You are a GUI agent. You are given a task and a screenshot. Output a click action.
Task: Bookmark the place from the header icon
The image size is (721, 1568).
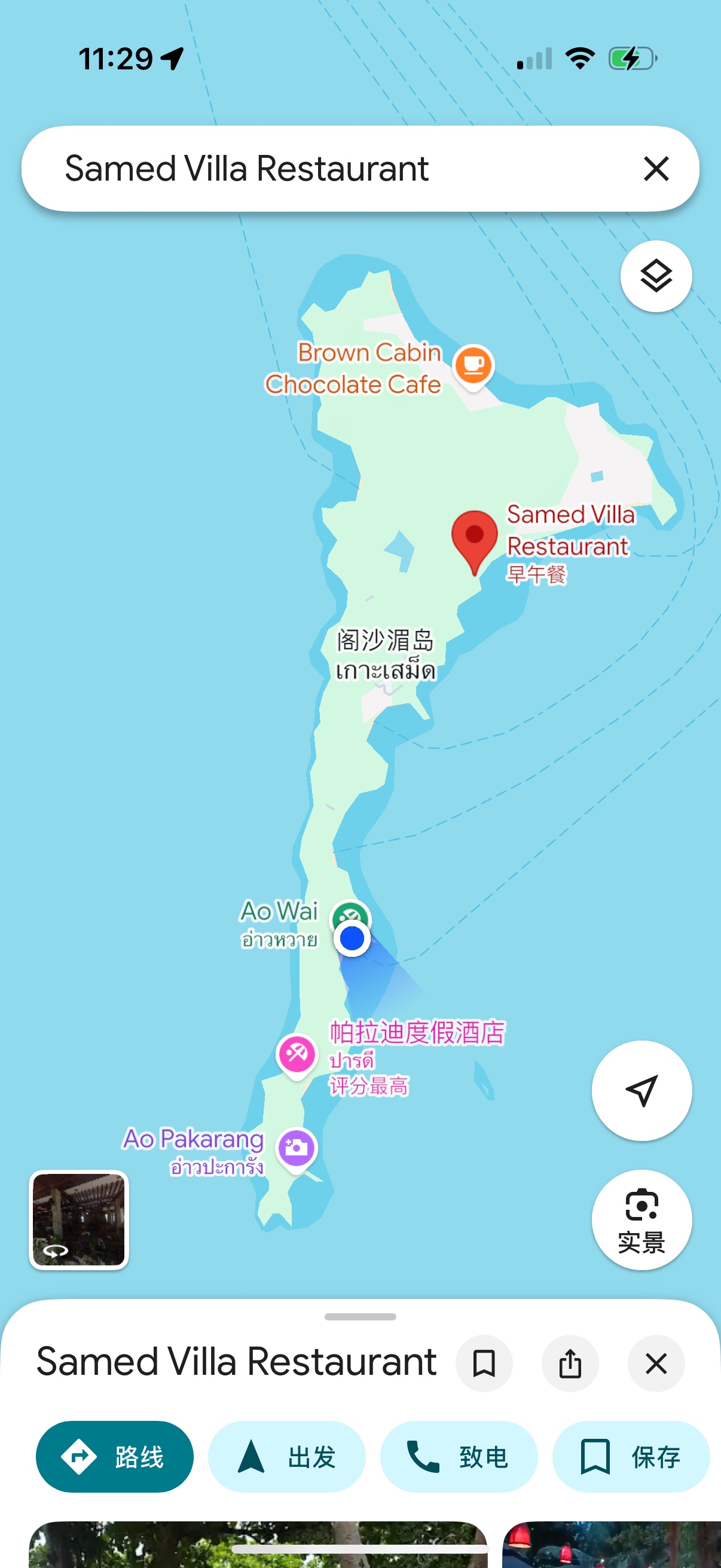click(x=484, y=1363)
